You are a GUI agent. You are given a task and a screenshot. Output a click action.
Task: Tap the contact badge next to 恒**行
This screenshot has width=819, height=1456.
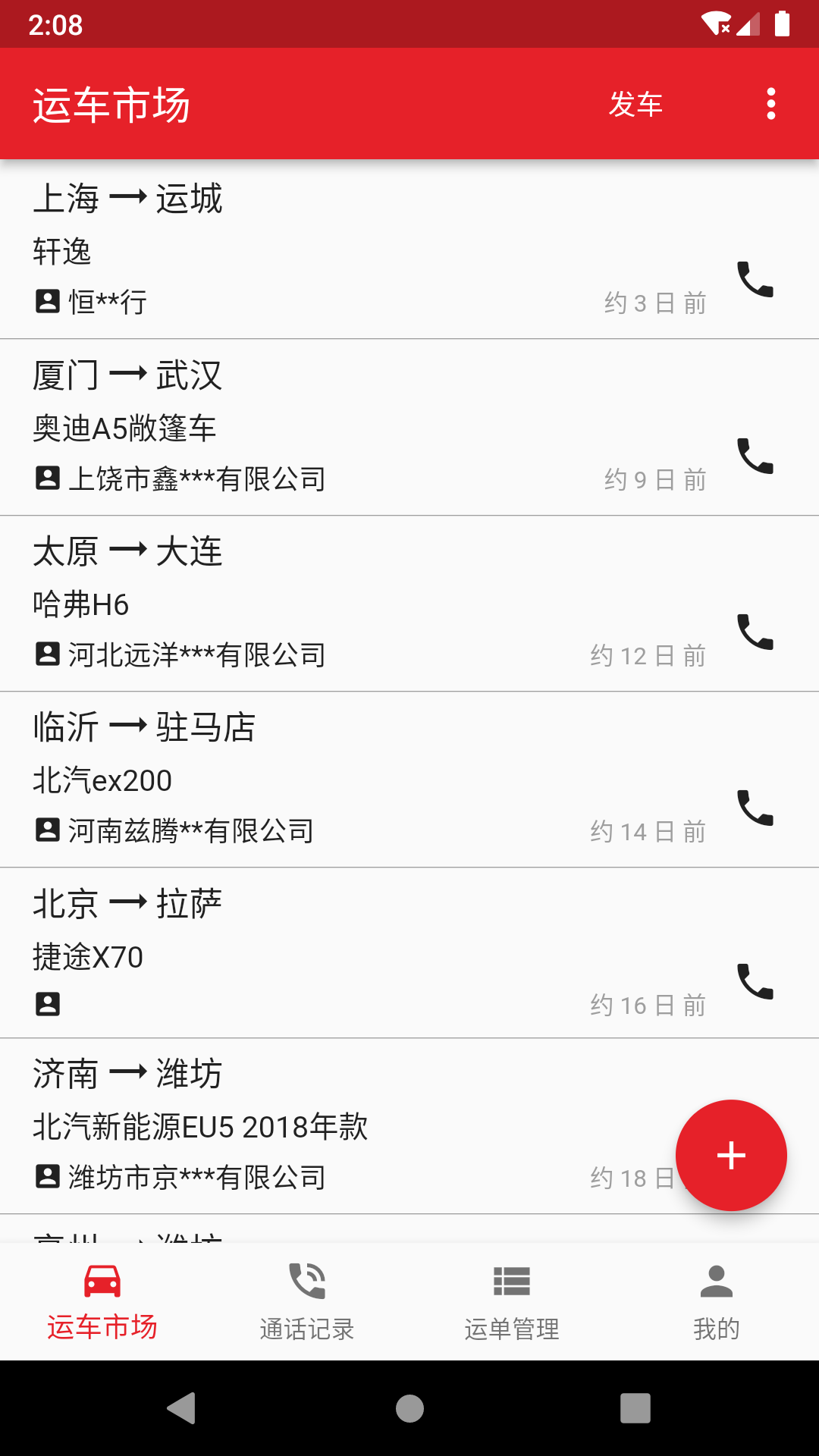click(x=48, y=302)
